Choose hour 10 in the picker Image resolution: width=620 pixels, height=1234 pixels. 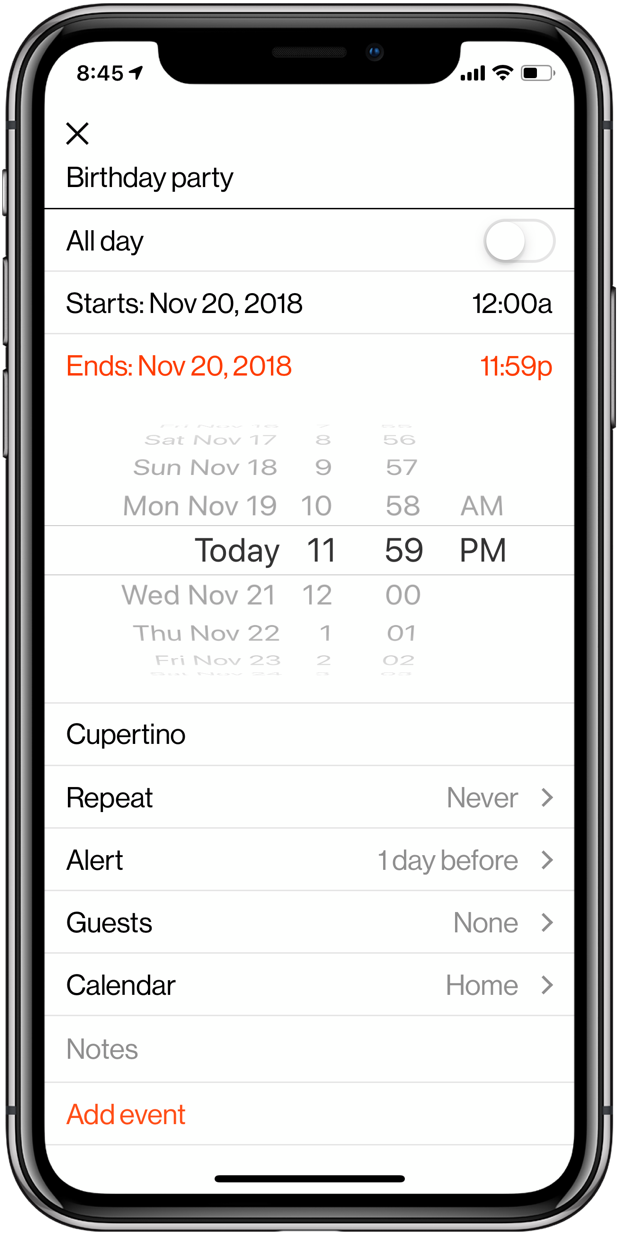coord(317,506)
